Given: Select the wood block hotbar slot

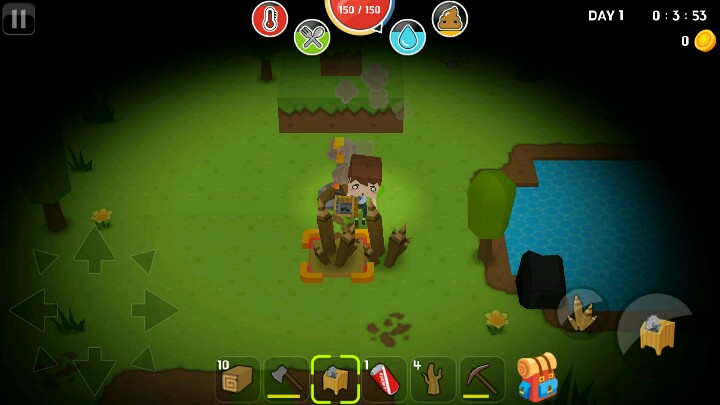Looking at the screenshot, I should pos(237,380).
